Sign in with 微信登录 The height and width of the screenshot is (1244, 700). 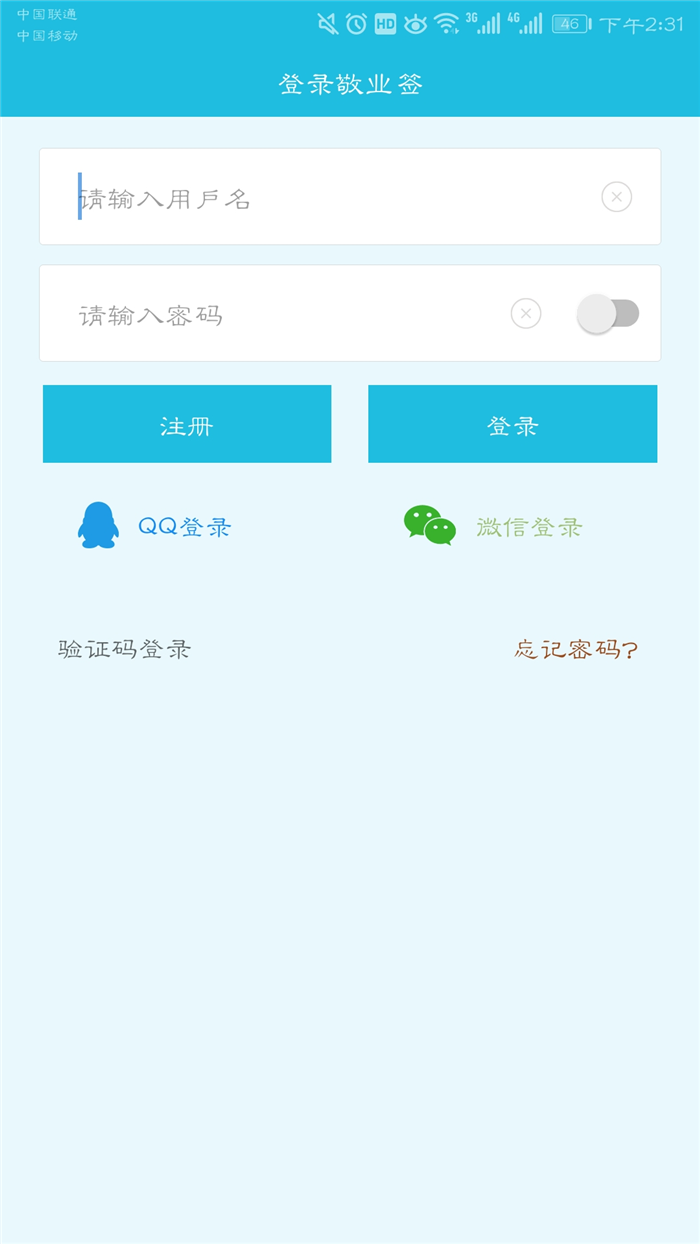click(x=494, y=526)
